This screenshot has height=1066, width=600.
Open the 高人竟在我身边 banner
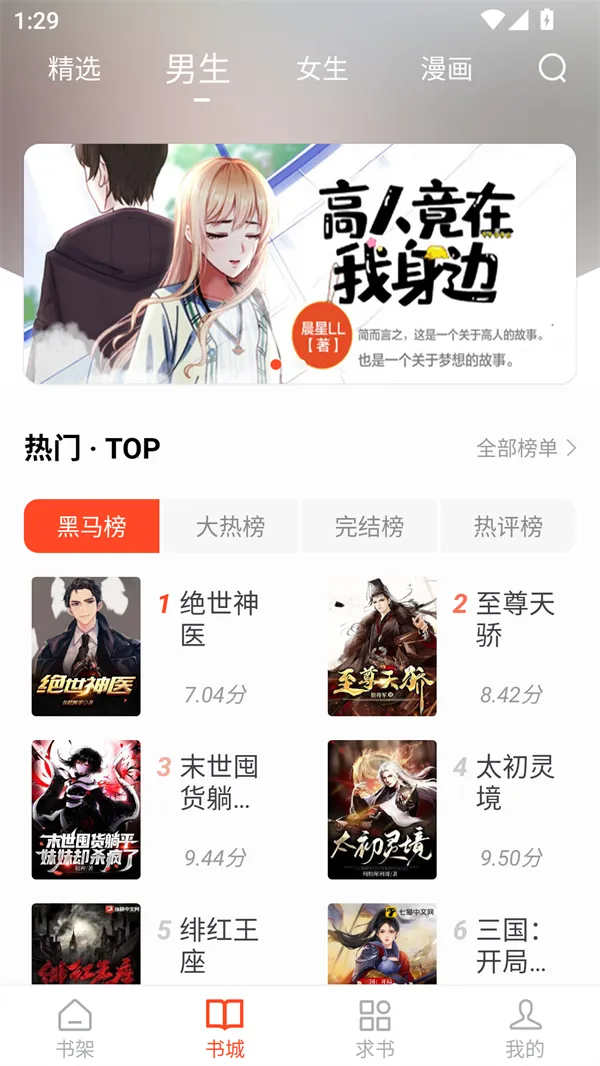pos(300,264)
